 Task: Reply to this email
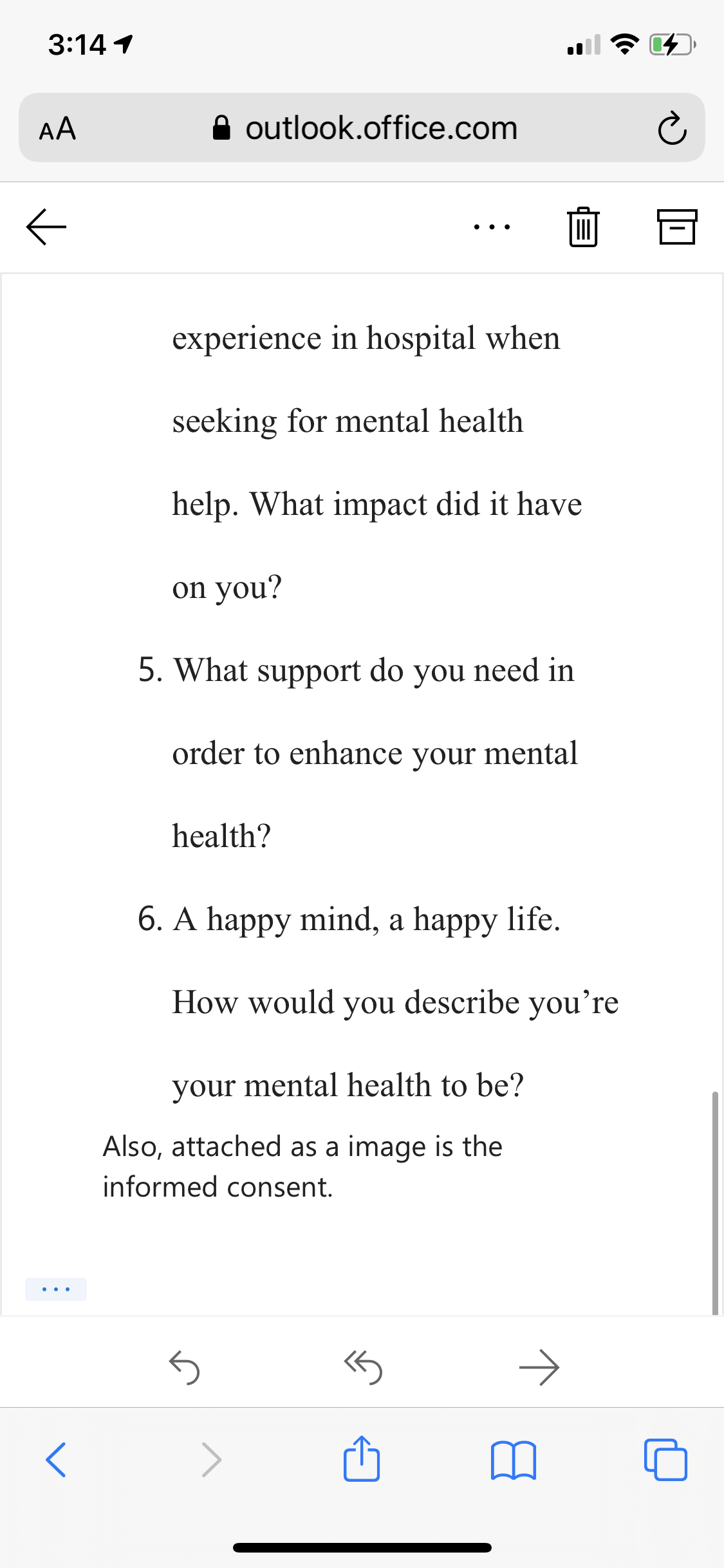point(184,1367)
